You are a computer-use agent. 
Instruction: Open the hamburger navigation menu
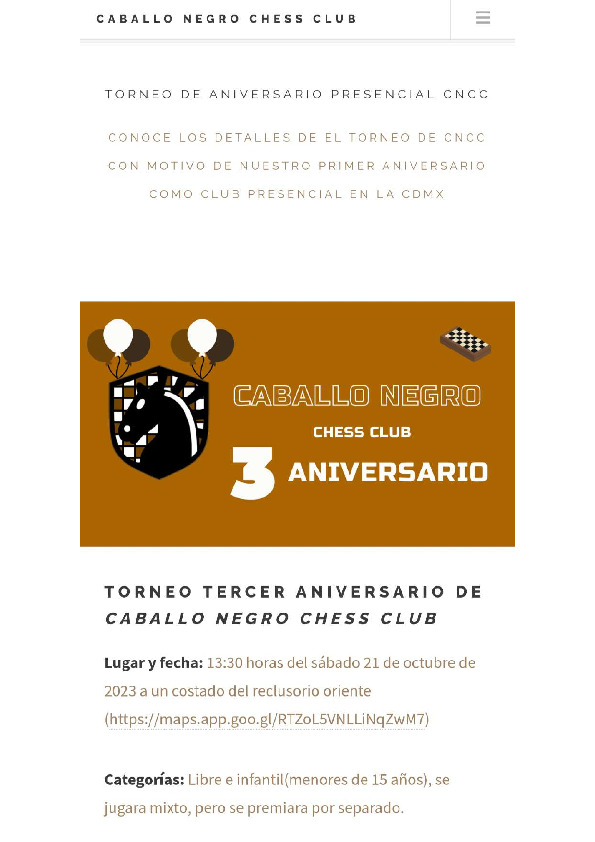pyautogui.click(x=483, y=18)
